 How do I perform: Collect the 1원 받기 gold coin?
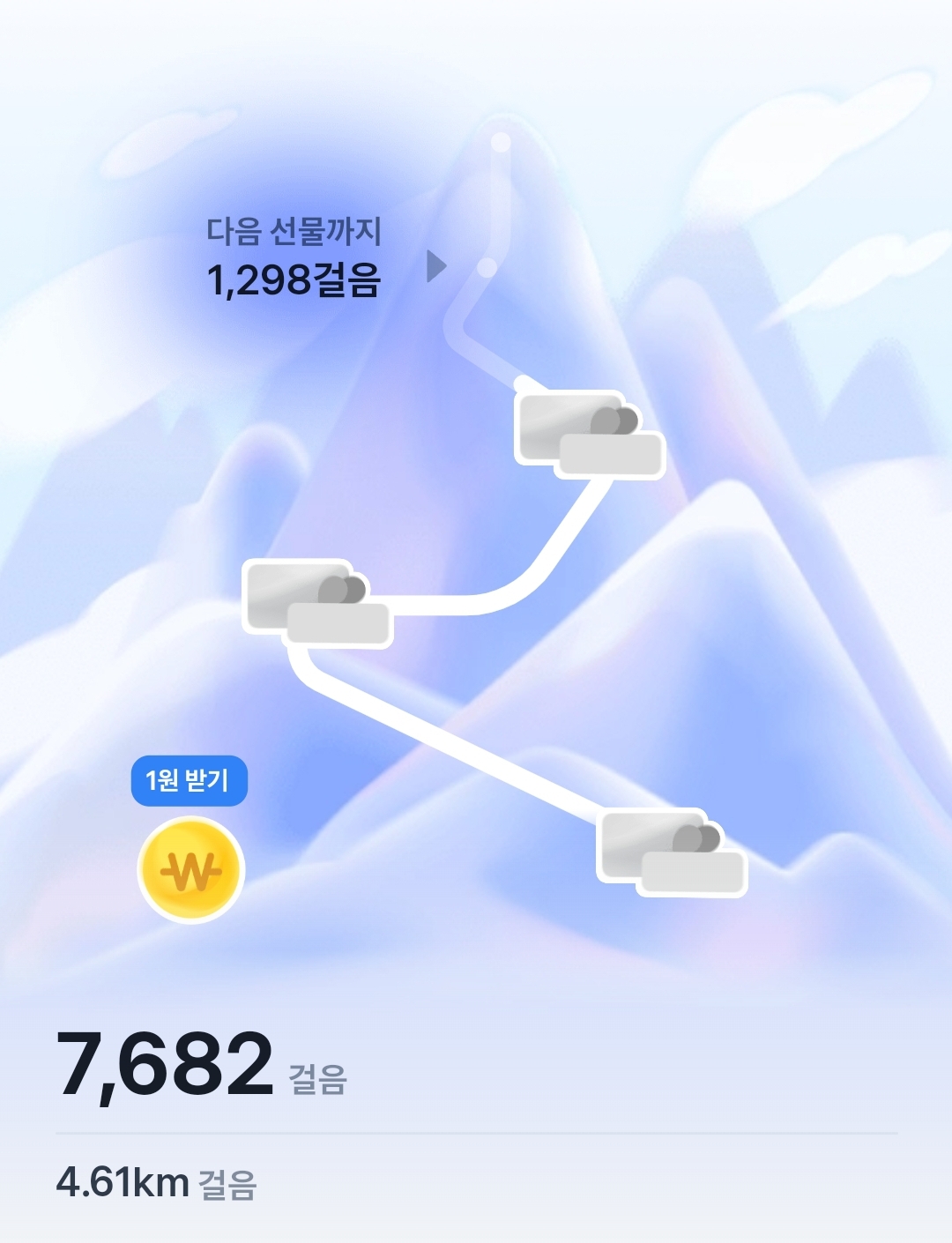[190, 870]
